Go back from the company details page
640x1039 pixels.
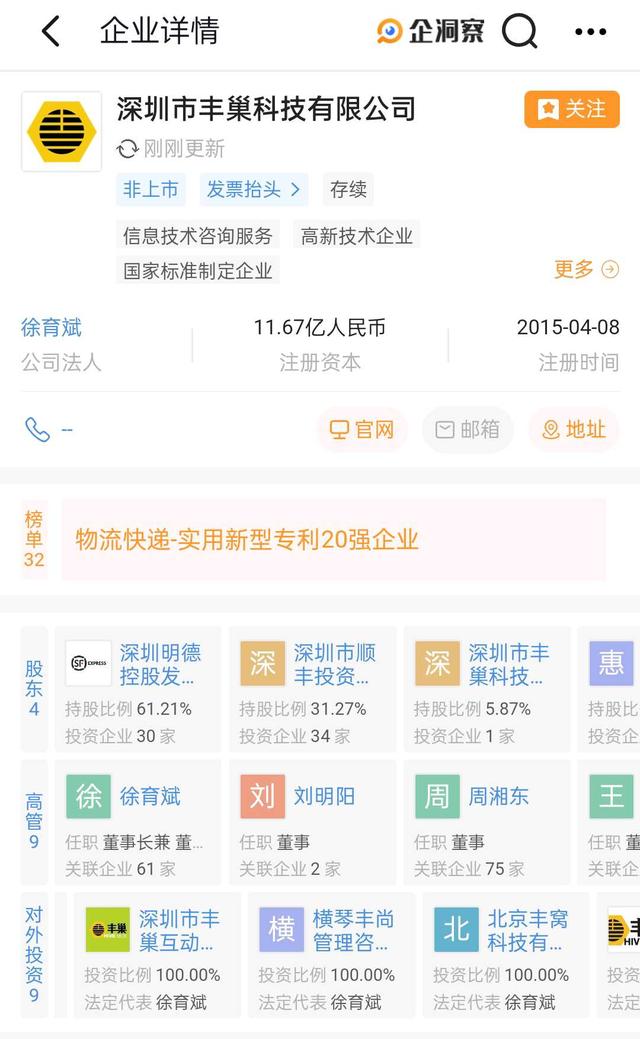coord(50,31)
